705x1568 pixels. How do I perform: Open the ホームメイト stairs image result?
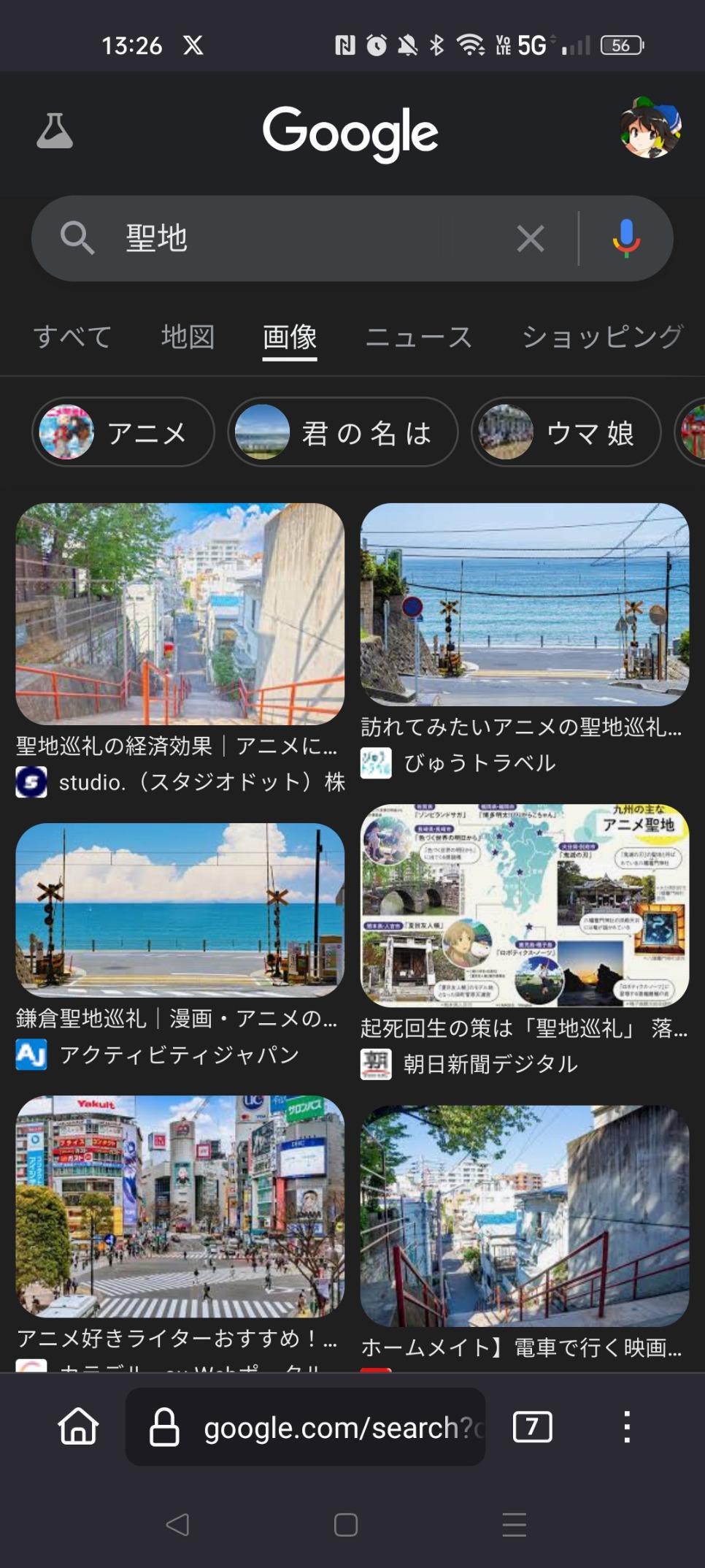click(524, 1215)
